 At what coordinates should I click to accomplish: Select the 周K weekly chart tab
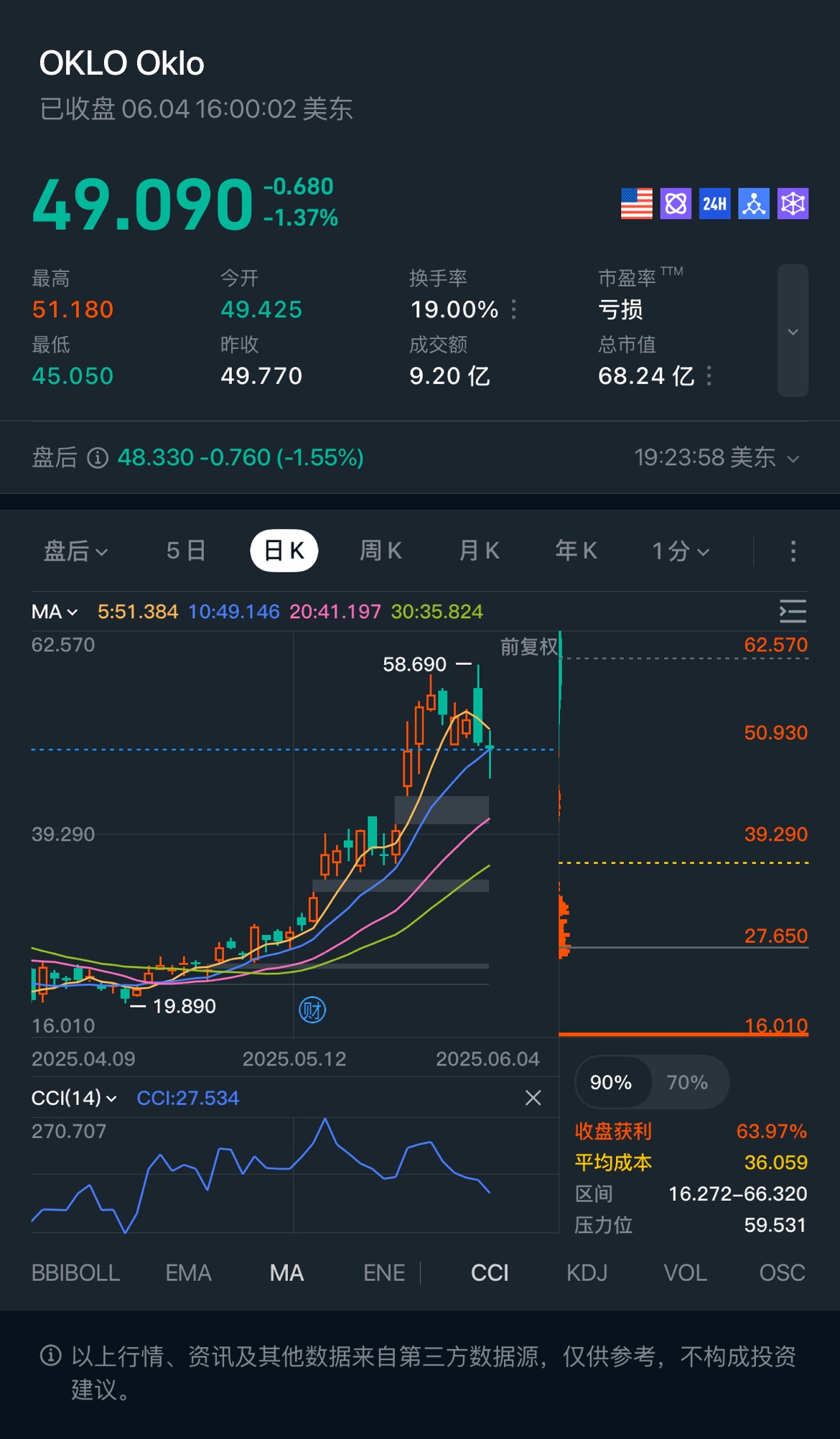(x=381, y=551)
